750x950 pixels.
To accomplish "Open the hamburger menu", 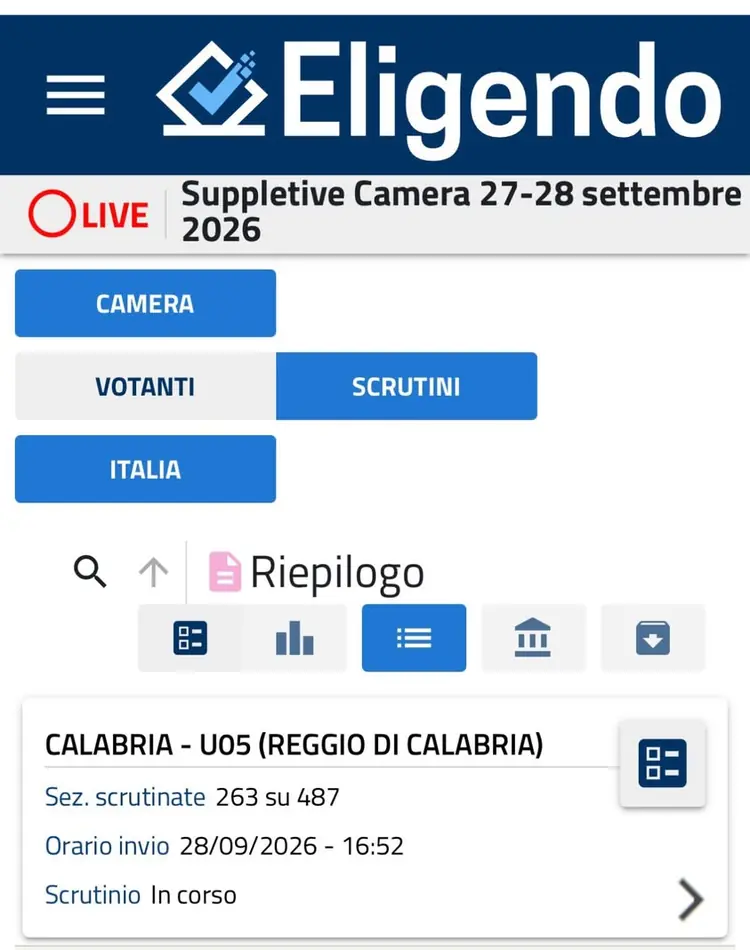I will tap(76, 95).
